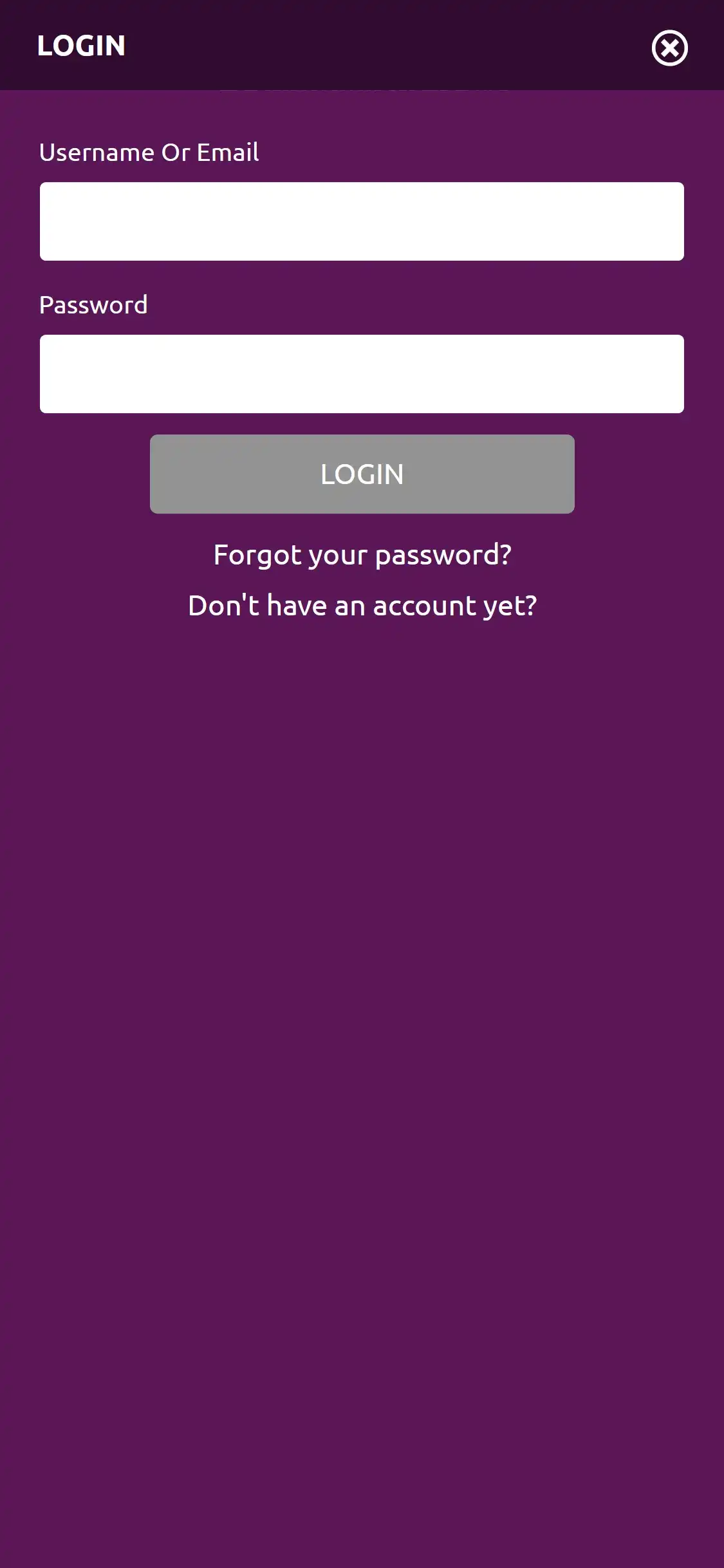Close the login dialog

669,48
